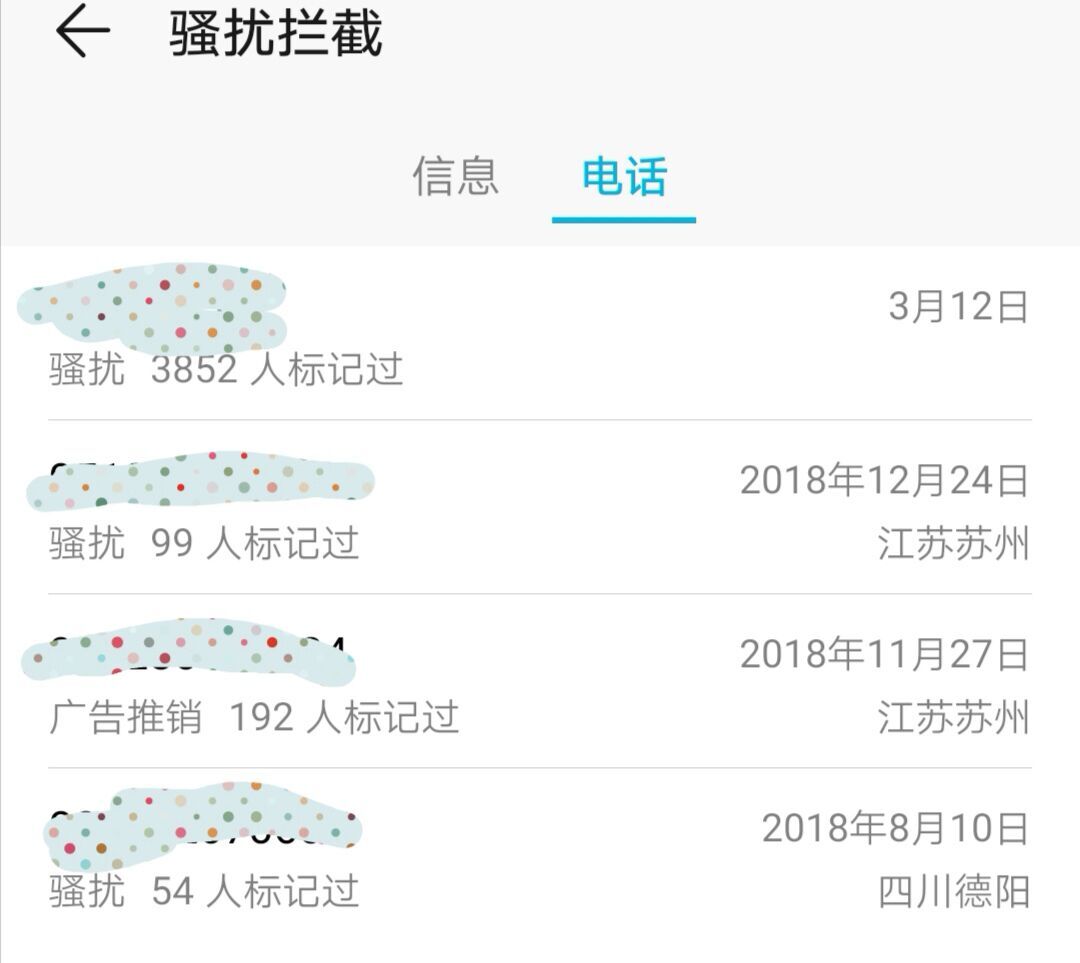View the 广告推销 call from 2018年11月27日
Viewport: 1080px width, 963px height.
pyautogui.click(x=540, y=682)
